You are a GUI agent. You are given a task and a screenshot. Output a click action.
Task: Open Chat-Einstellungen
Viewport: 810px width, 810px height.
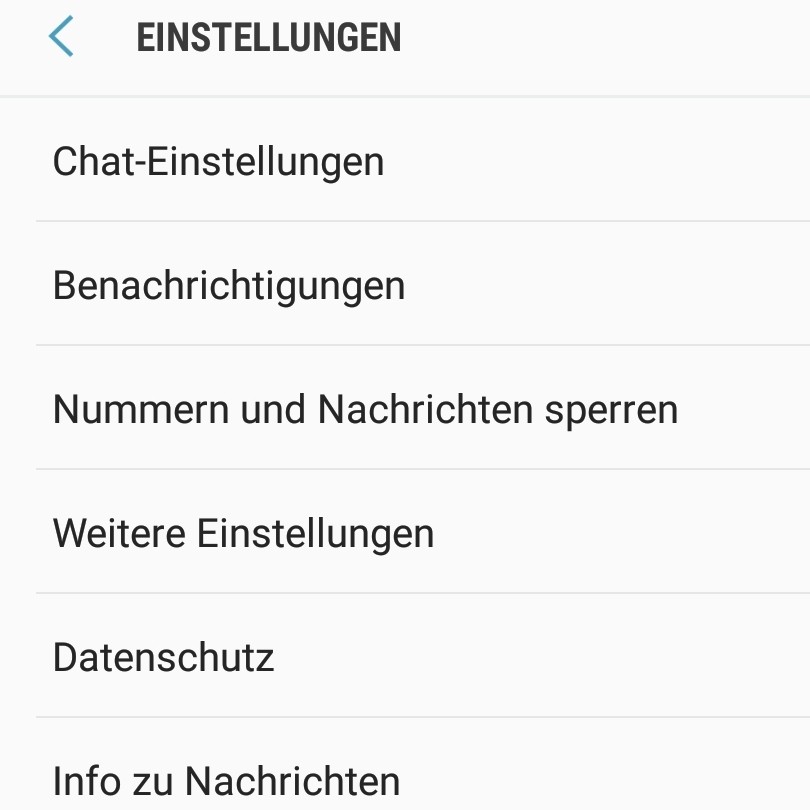218,161
